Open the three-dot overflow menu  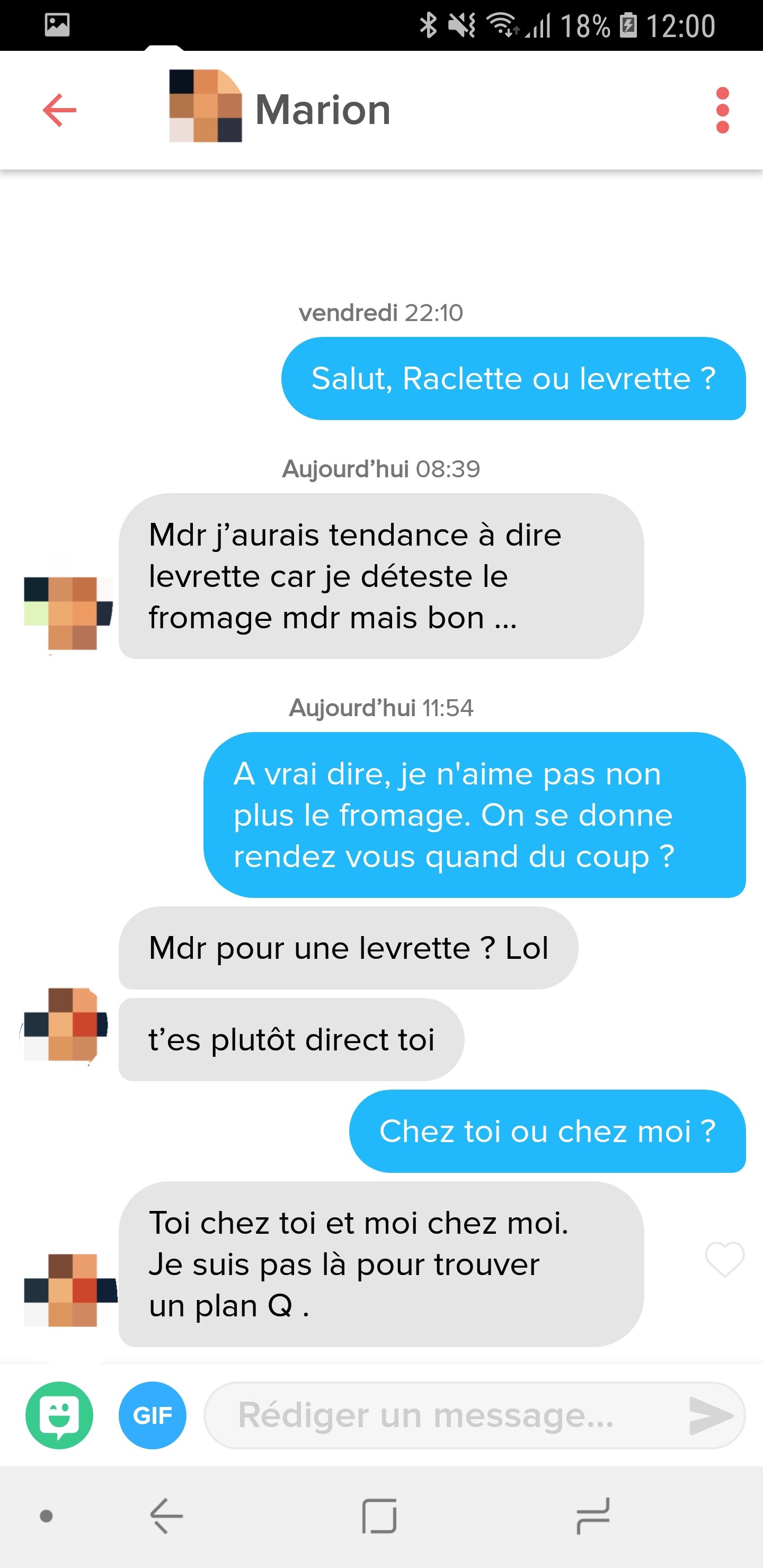[722, 110]
